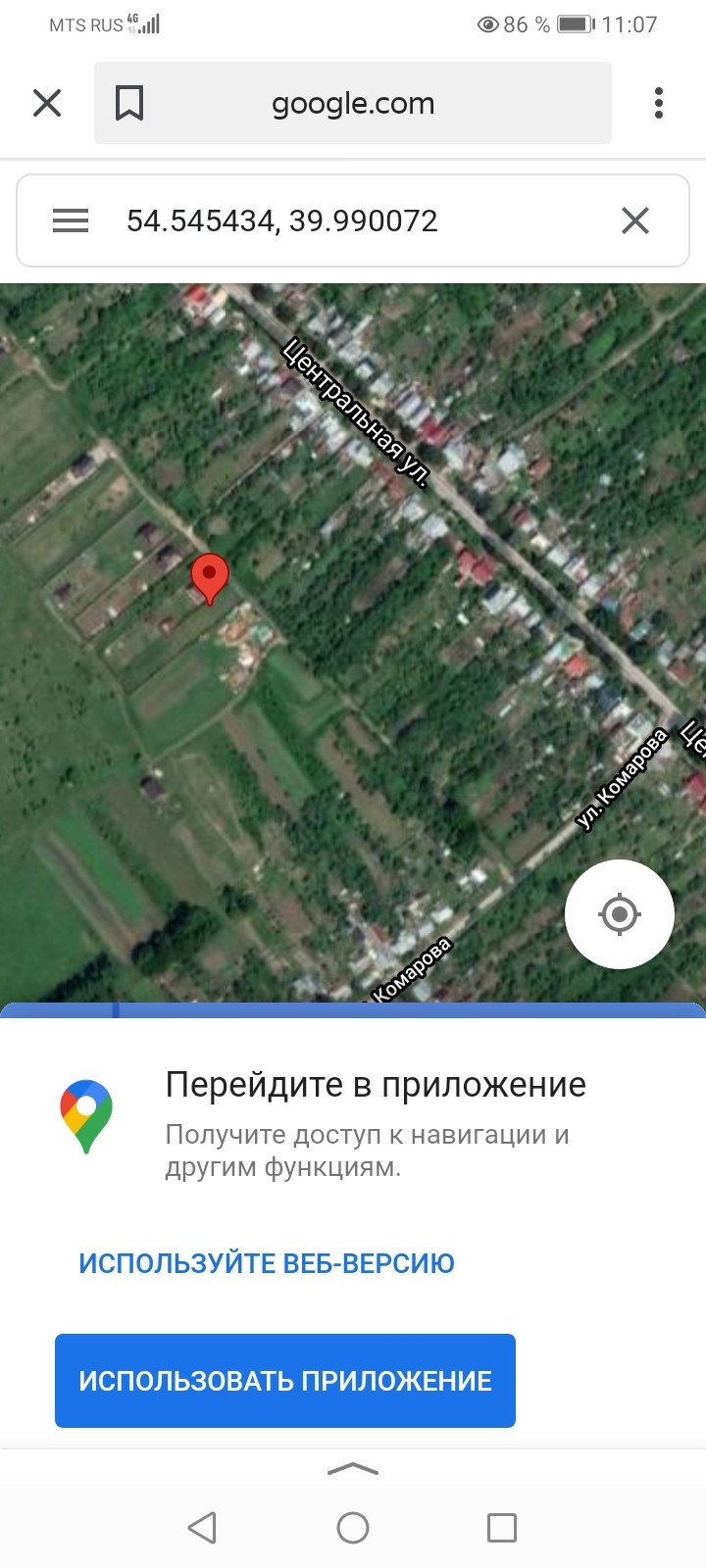Clear the coordinates search query

(635, 220)
